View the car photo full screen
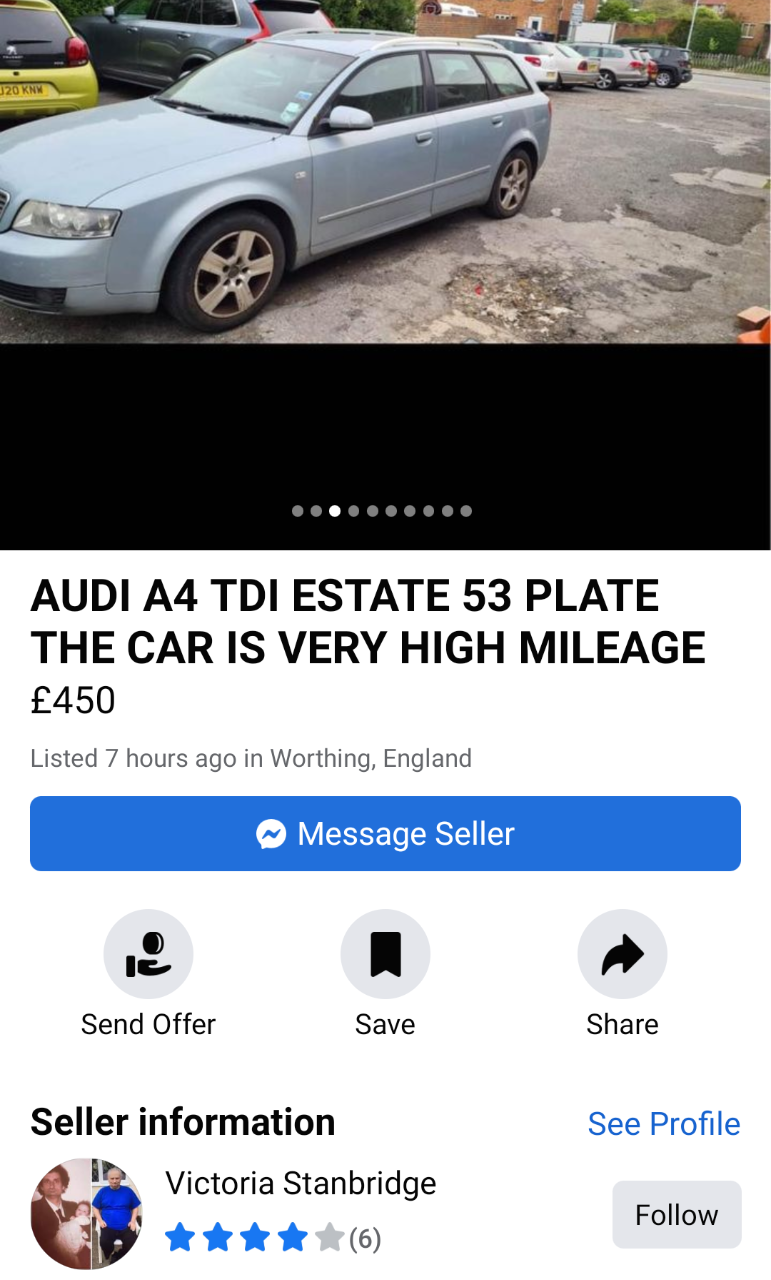771x1280 pixels. [385, 200]
